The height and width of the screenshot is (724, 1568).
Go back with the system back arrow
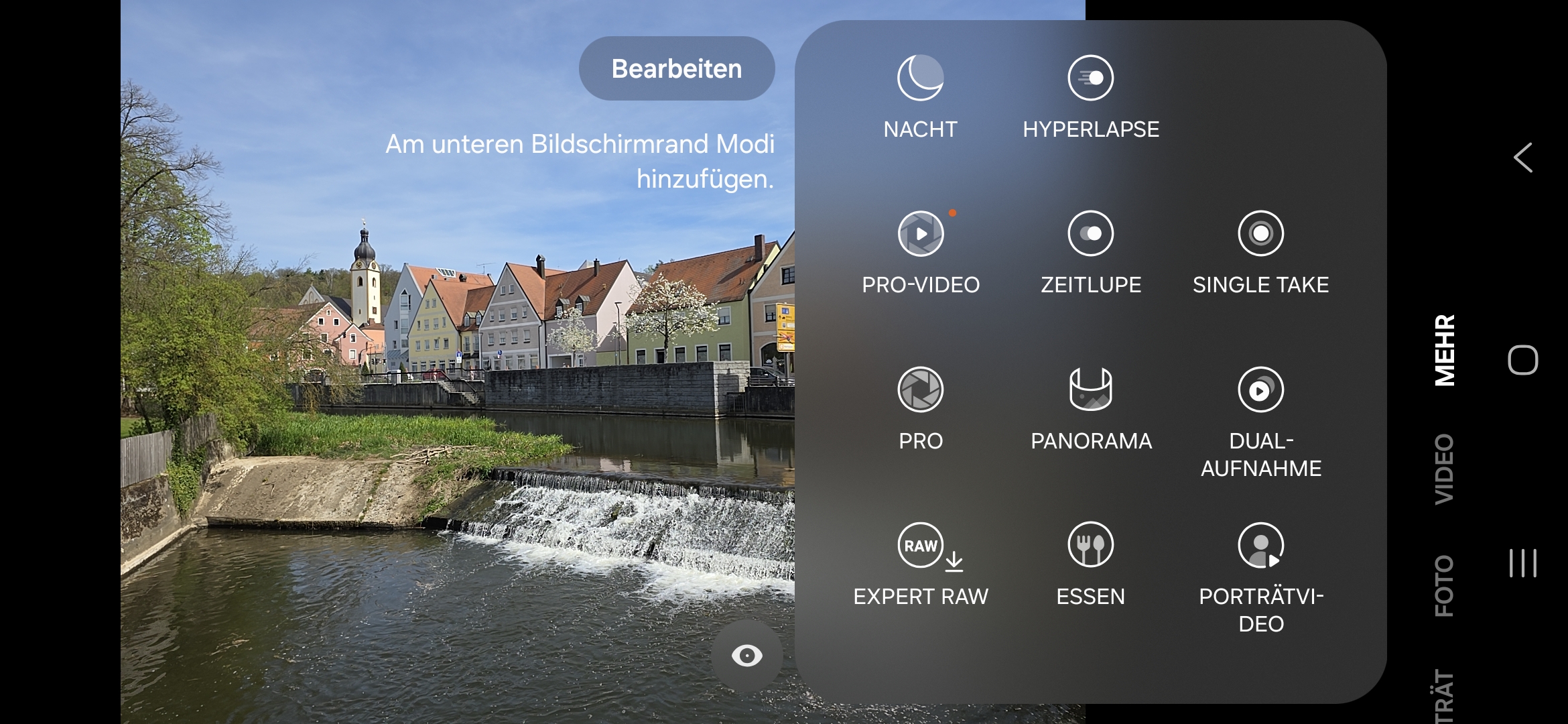[1522, 158]
